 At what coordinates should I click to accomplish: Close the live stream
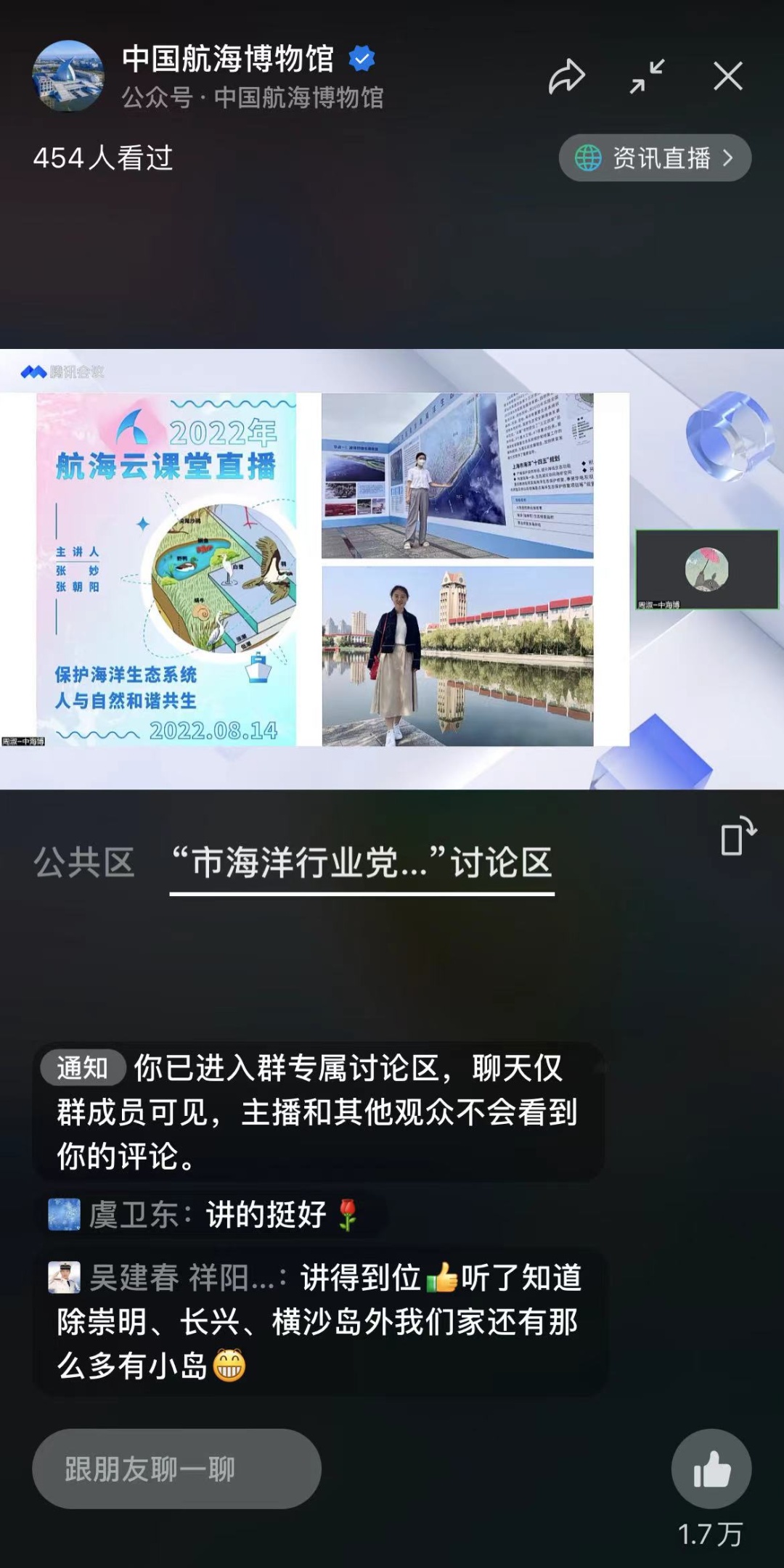pyautogui.click(x=727, y=77)
